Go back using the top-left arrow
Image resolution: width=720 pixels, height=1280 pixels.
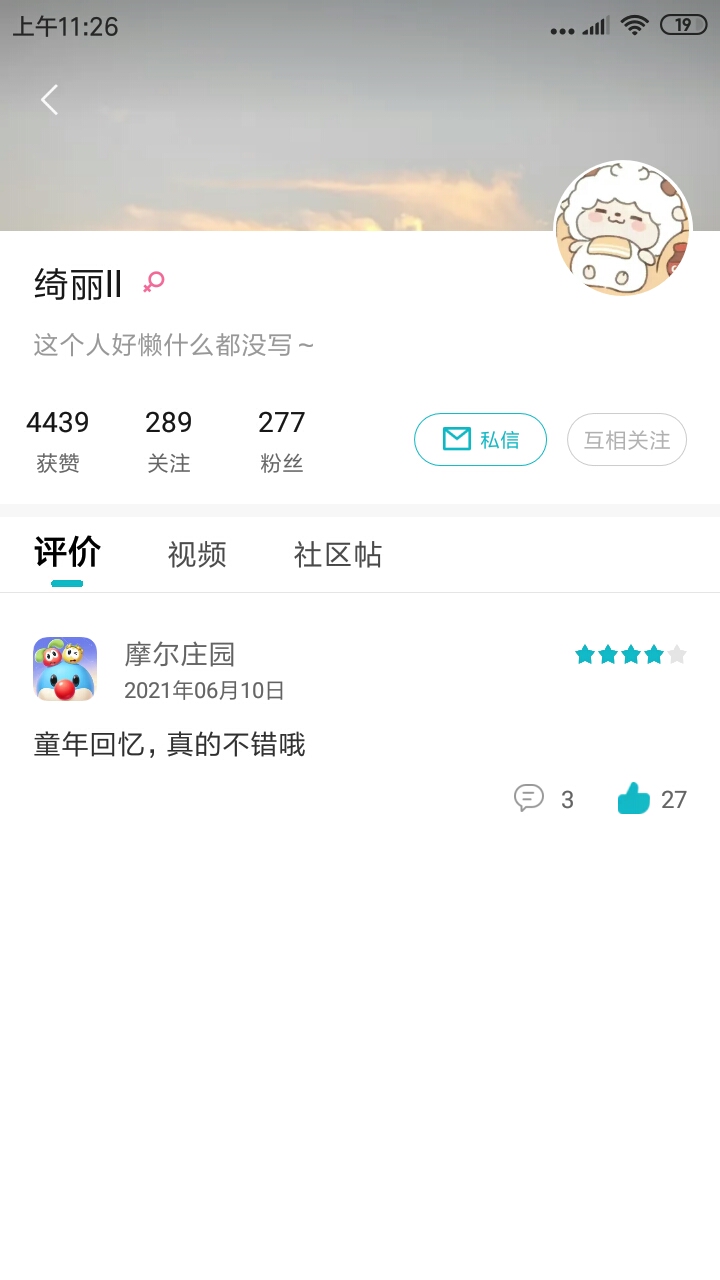point(49,100)
